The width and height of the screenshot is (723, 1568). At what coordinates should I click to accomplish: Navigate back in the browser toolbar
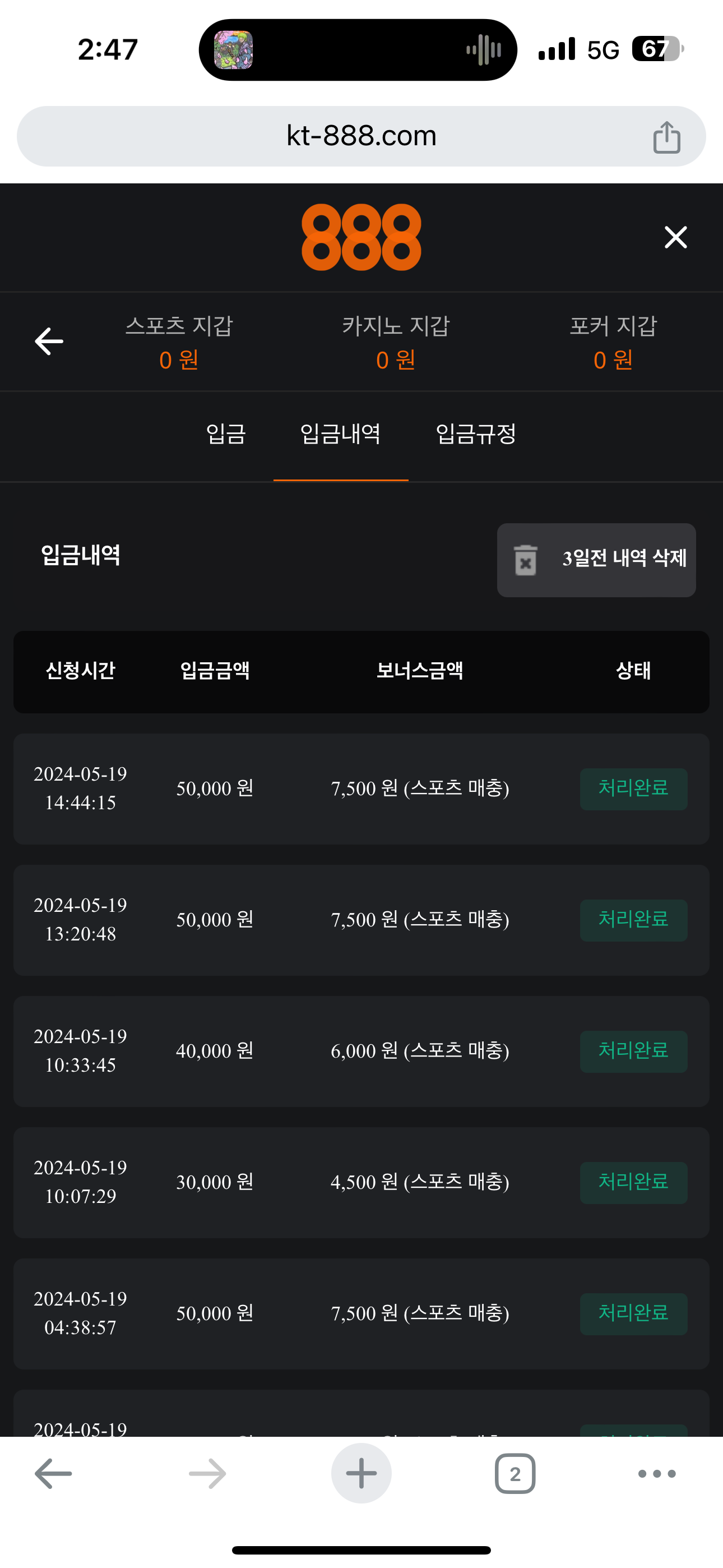(54, 1474)
